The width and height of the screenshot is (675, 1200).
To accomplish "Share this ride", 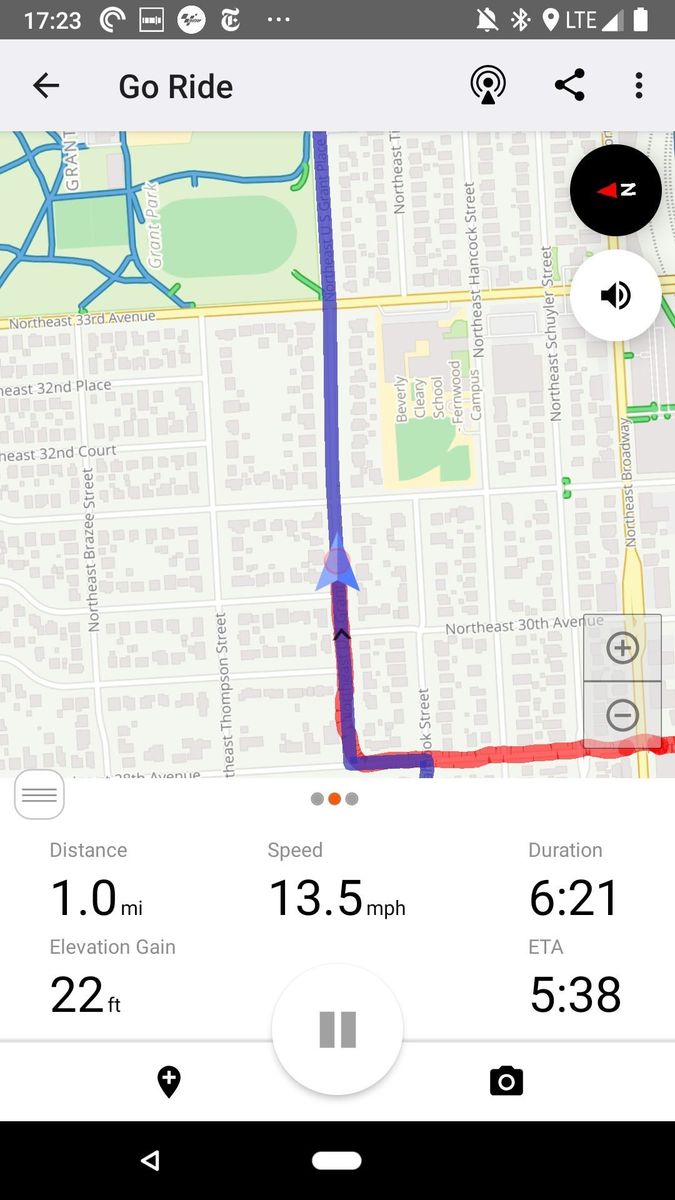I will point(569,86).
